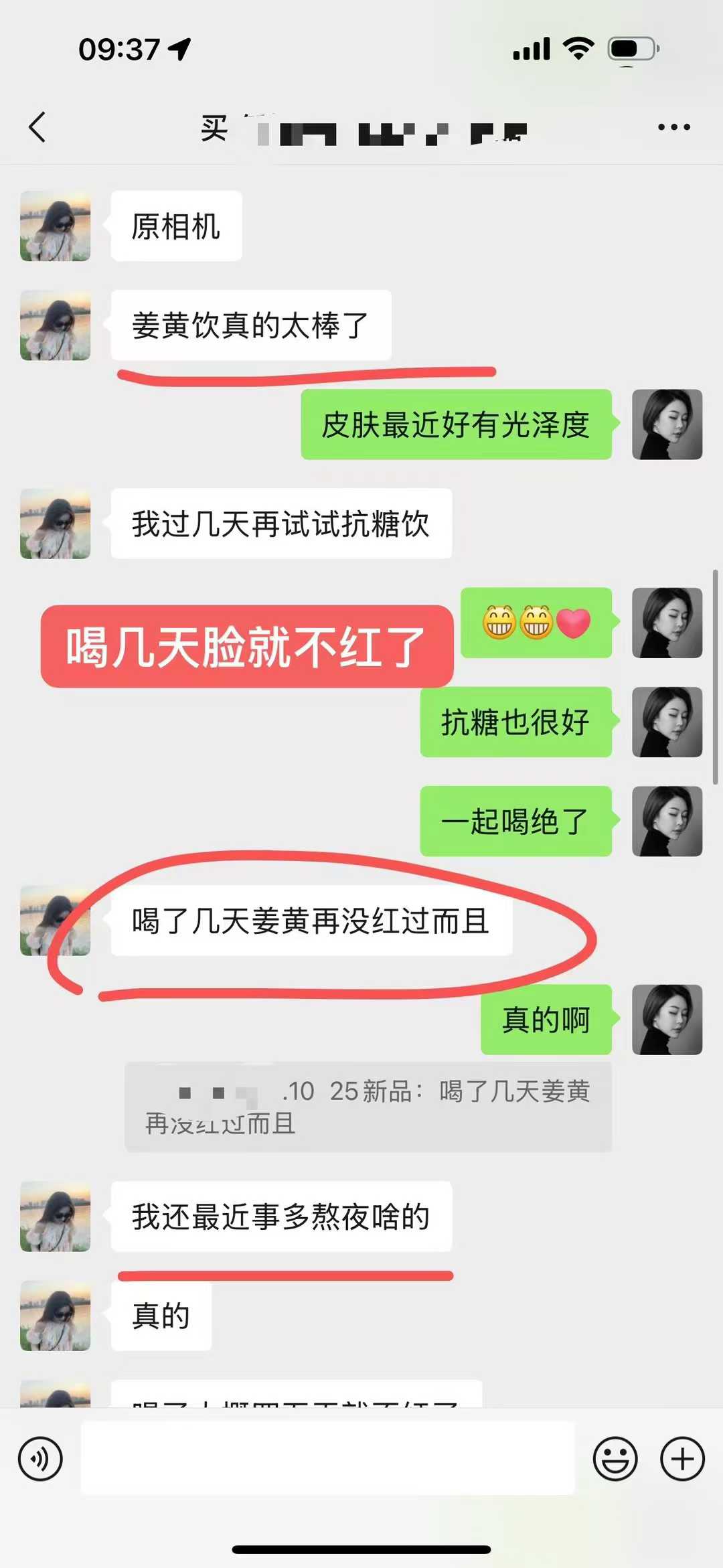Switch to voice message input
Image resolution: width=723 pixels, height=1568 pixels.
(40, 1459)
